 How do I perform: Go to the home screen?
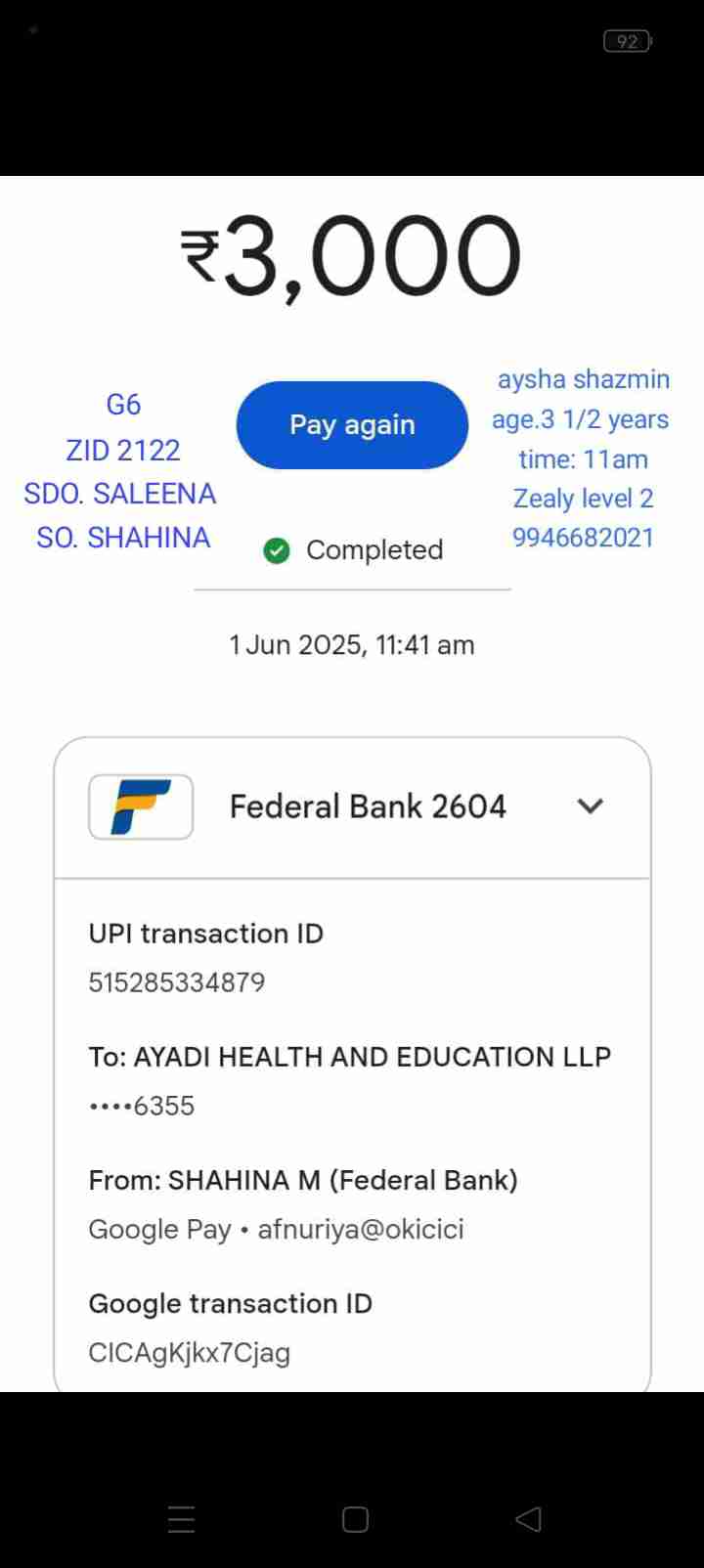click(355, 1519)
